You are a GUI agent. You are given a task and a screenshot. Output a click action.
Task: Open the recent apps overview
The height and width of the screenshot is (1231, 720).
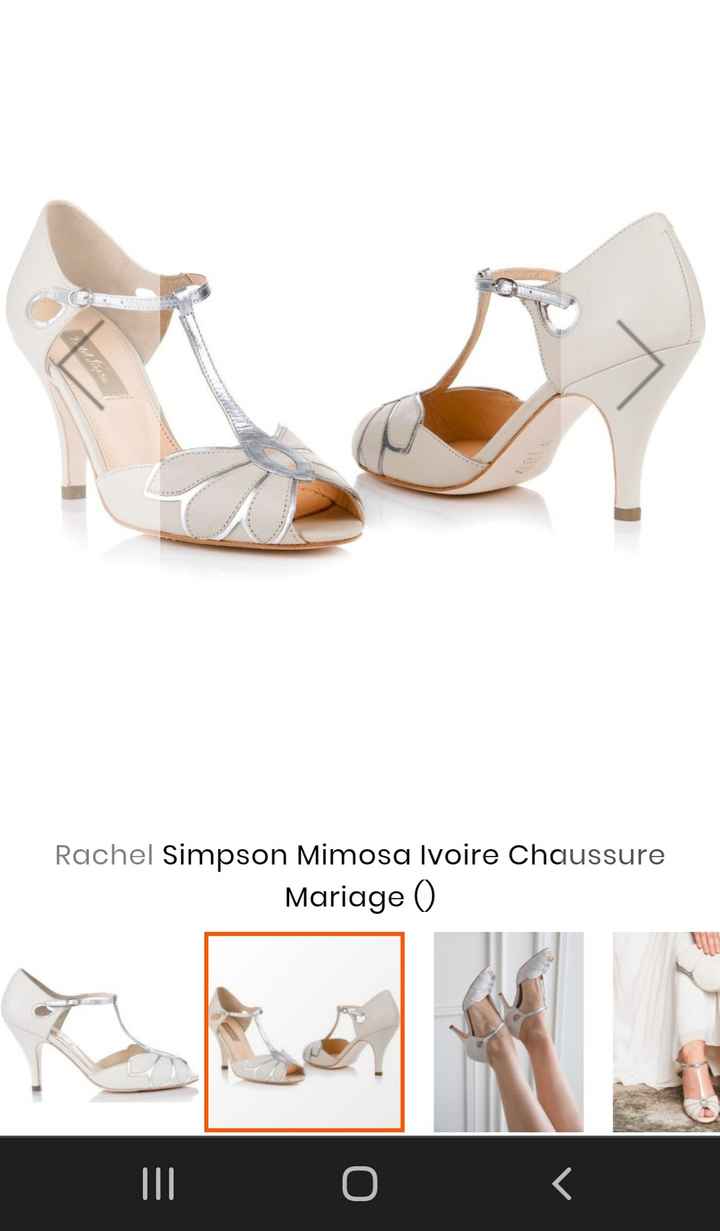158,1184
